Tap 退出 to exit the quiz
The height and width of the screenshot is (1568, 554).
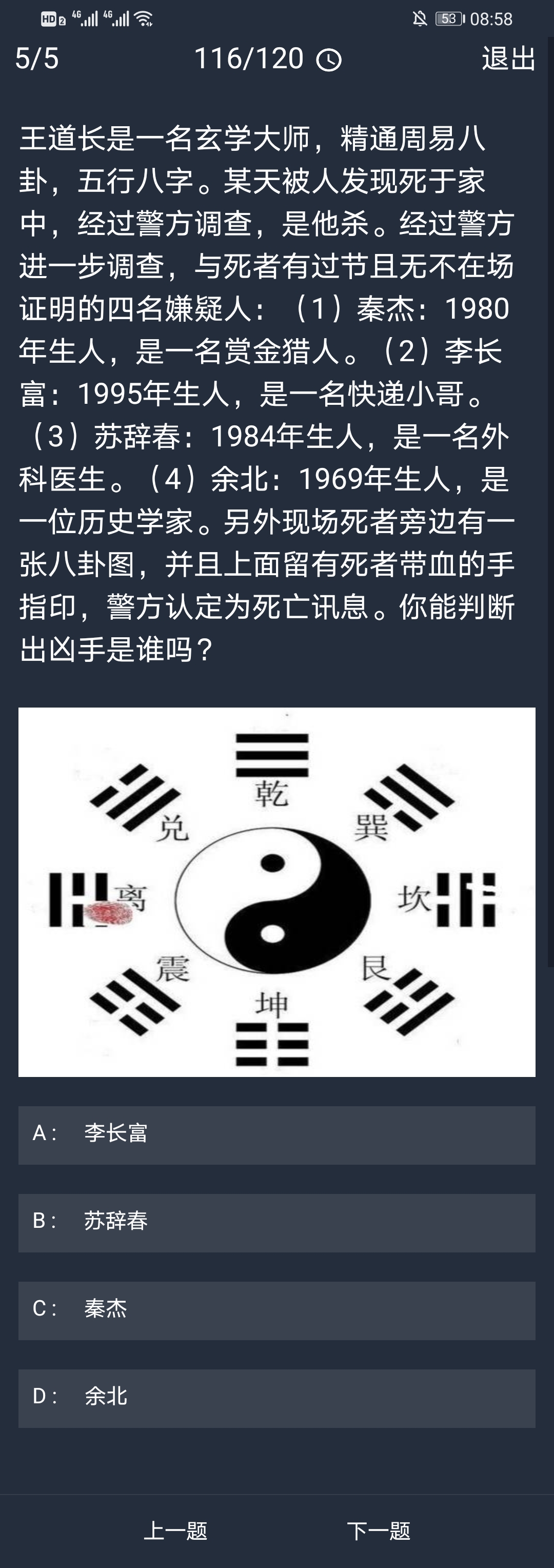coord(508,59)
